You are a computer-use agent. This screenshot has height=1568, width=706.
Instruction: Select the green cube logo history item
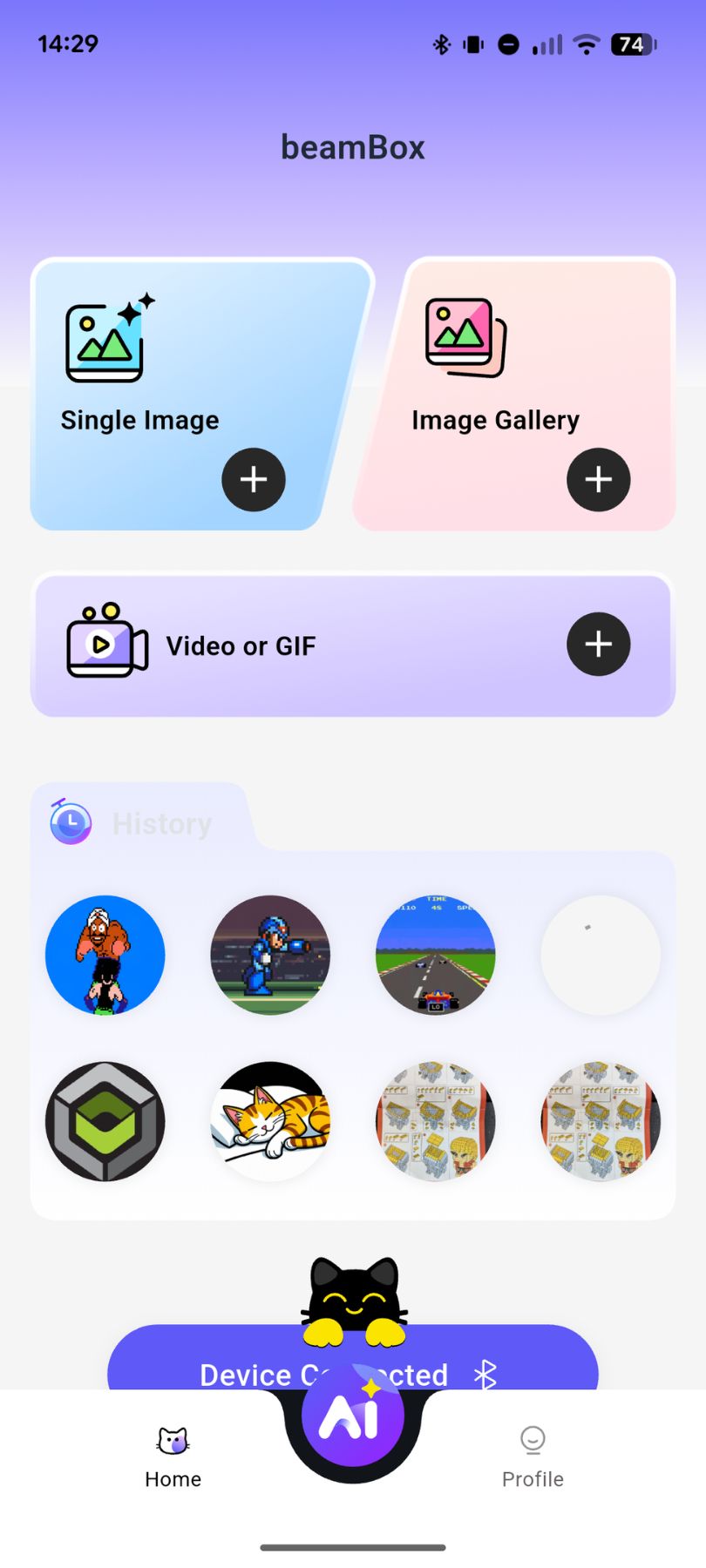point(105,1121)
